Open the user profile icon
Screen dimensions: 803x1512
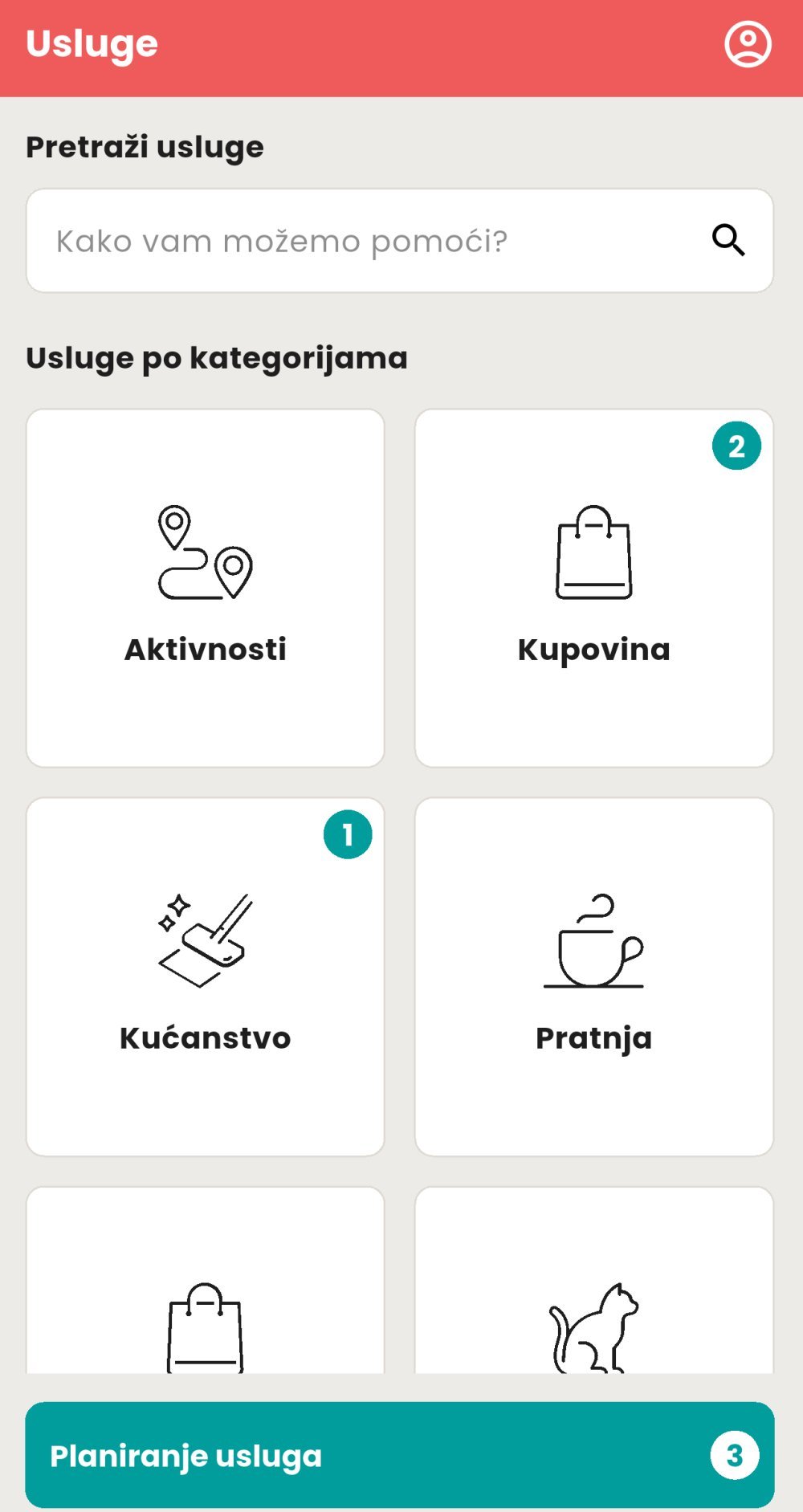click(748, 44)
